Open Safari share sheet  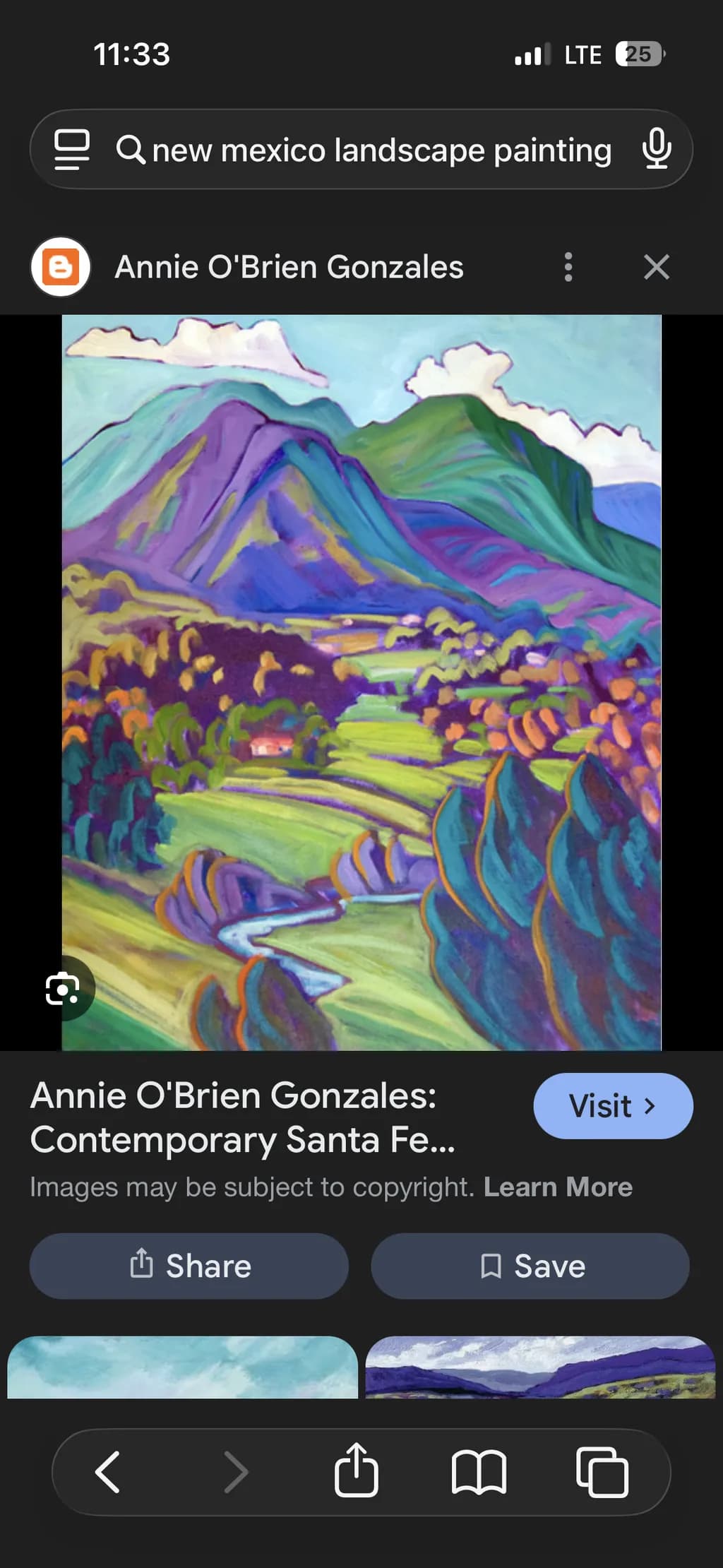tap(356, 1470)
